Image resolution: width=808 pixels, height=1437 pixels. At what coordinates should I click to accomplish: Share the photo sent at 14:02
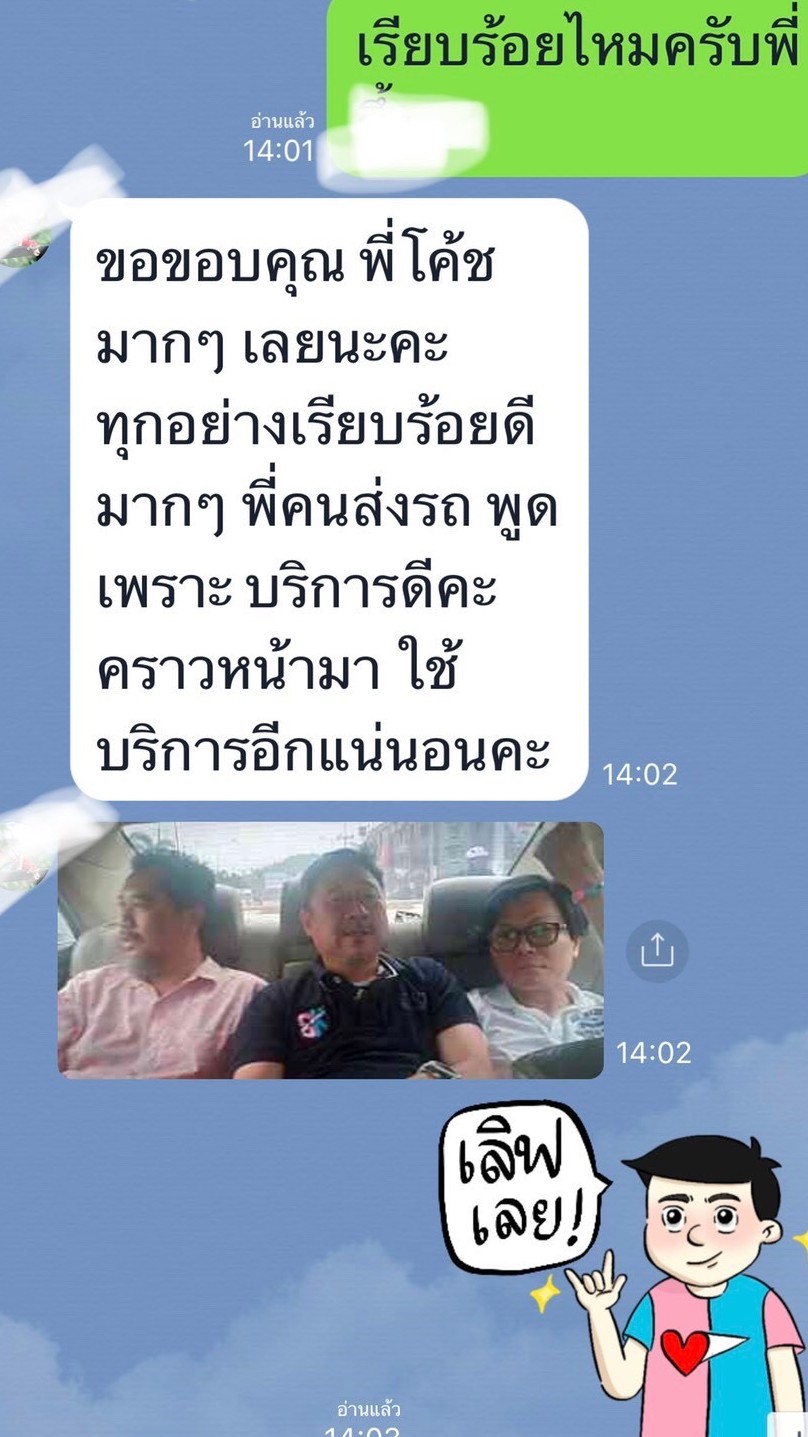pos(657,950)
